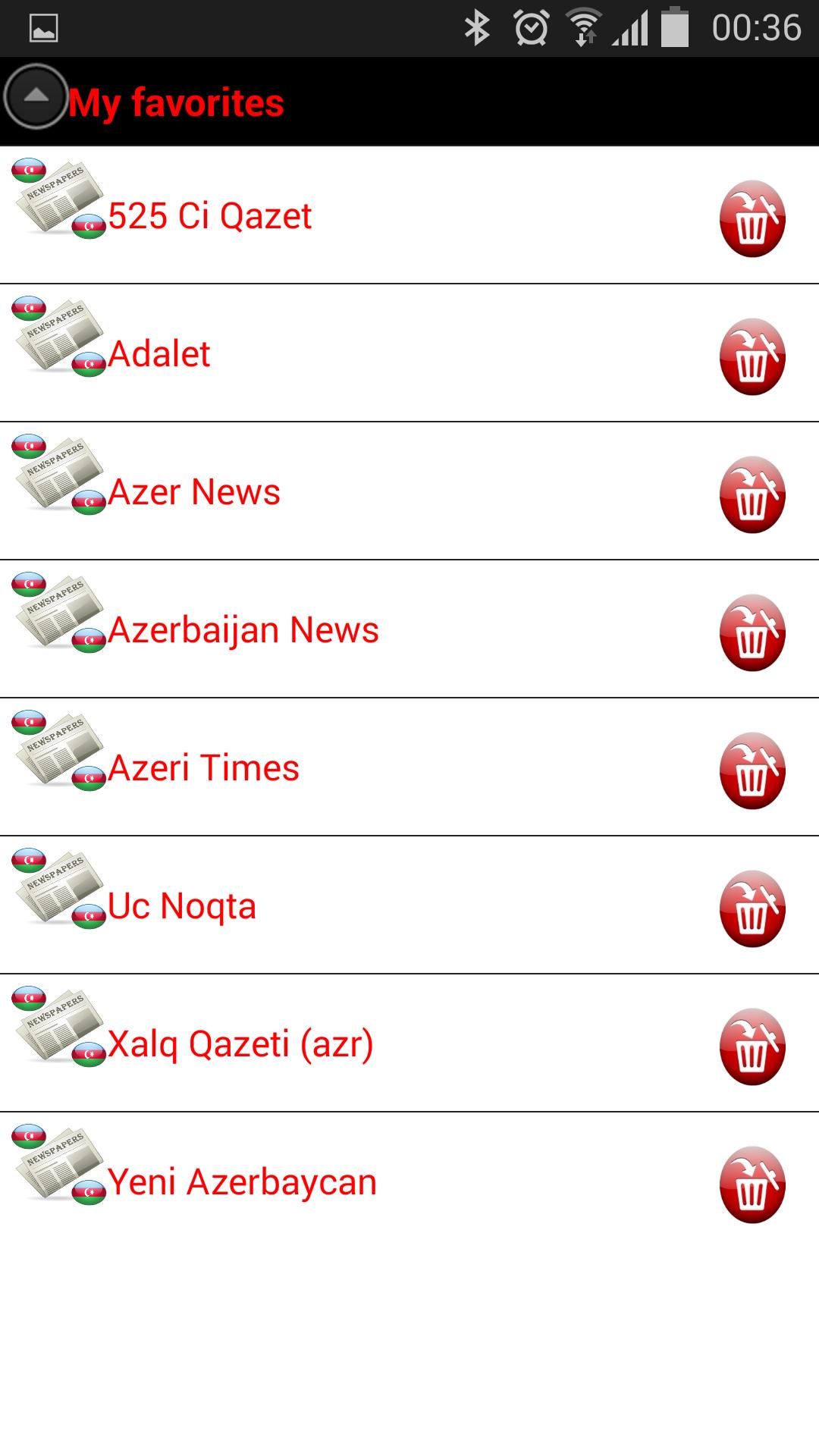The width and height of the screenshot is (819, 1456).
Task: Open the 525 Ci Qazet newspaper
Action: pos(210,216)
